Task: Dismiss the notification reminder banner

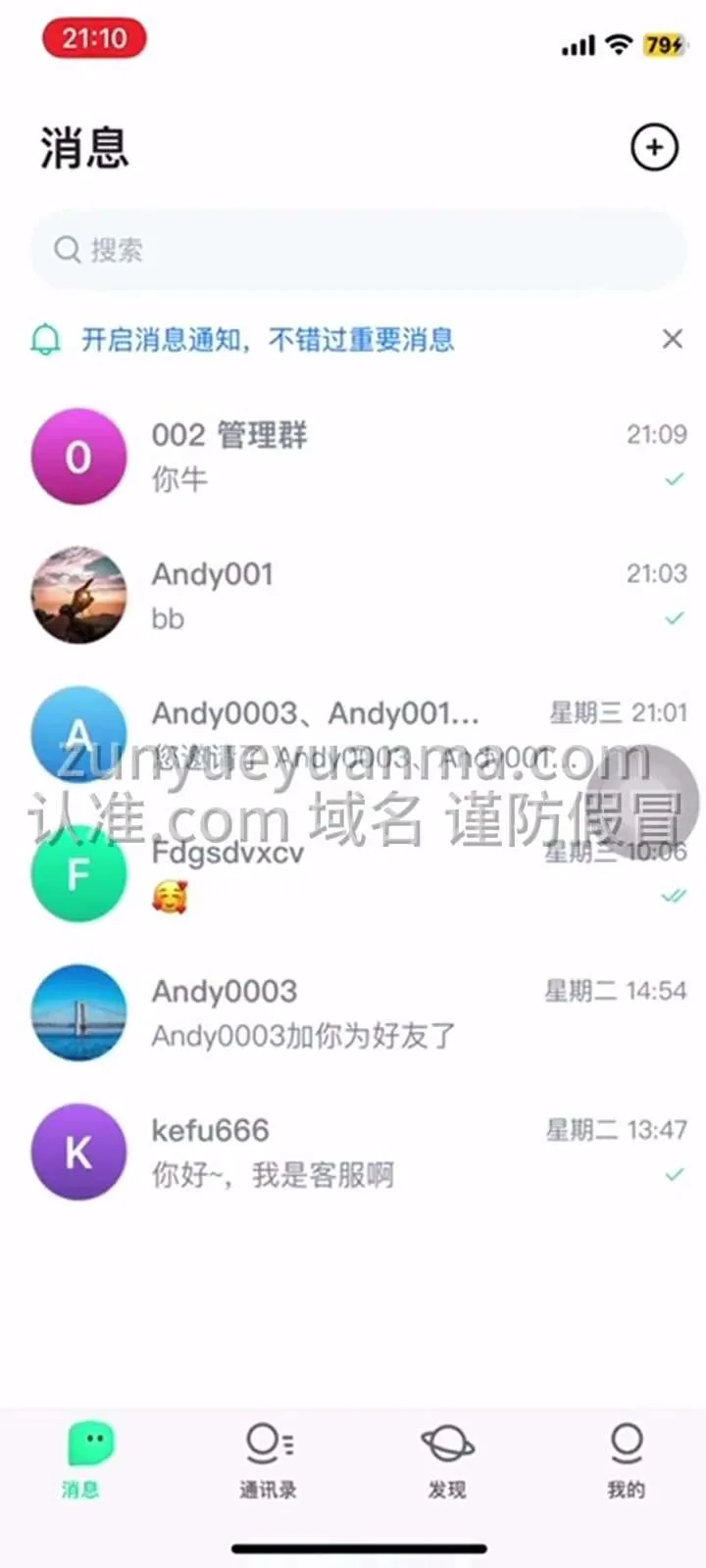Action: click(x=672, y=339)
